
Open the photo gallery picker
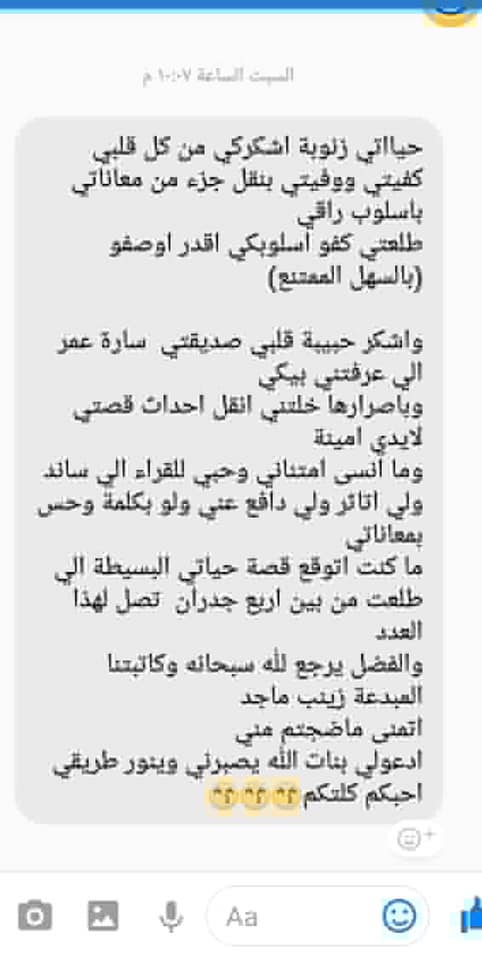pos(103,916)
